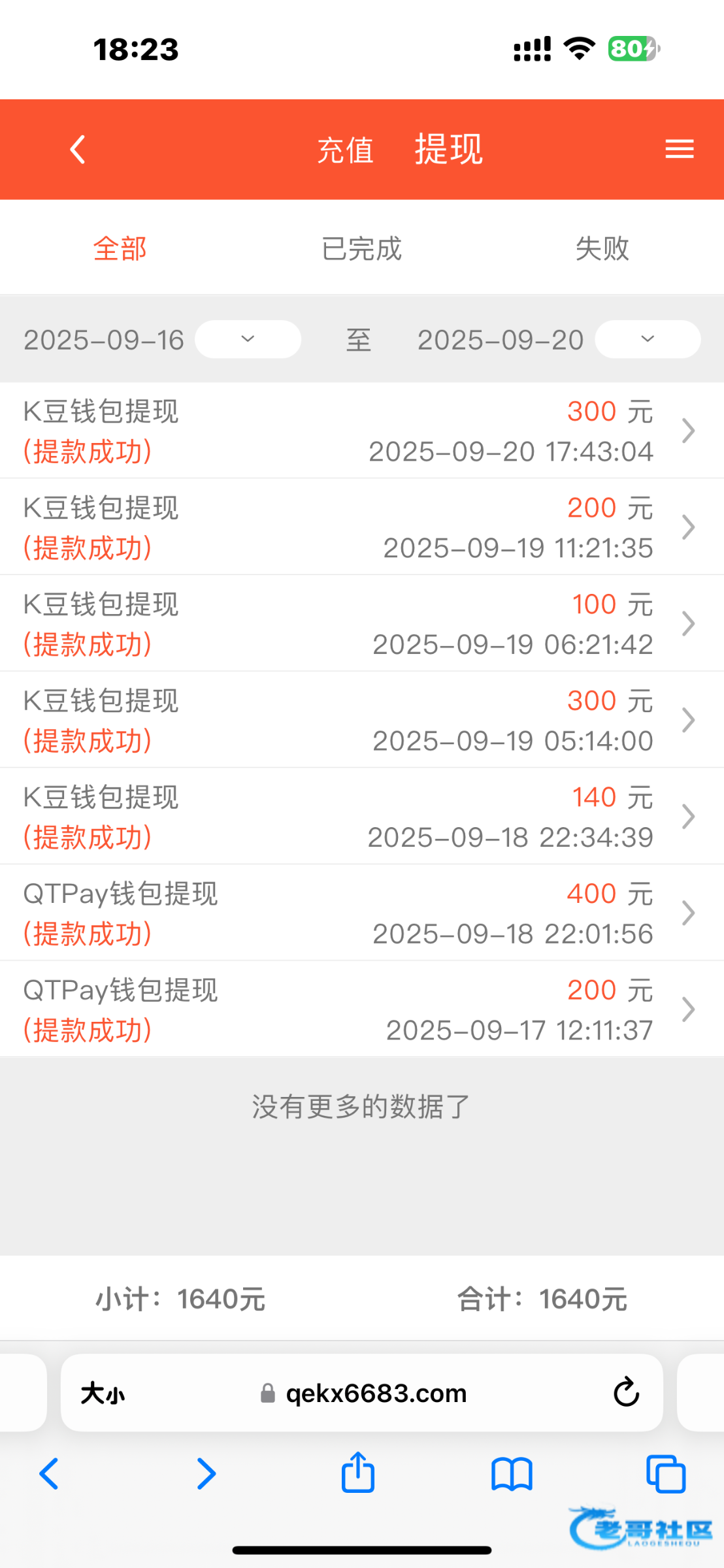Switch to the 充值 tab

pyautogui.click(x=345, y=150)
